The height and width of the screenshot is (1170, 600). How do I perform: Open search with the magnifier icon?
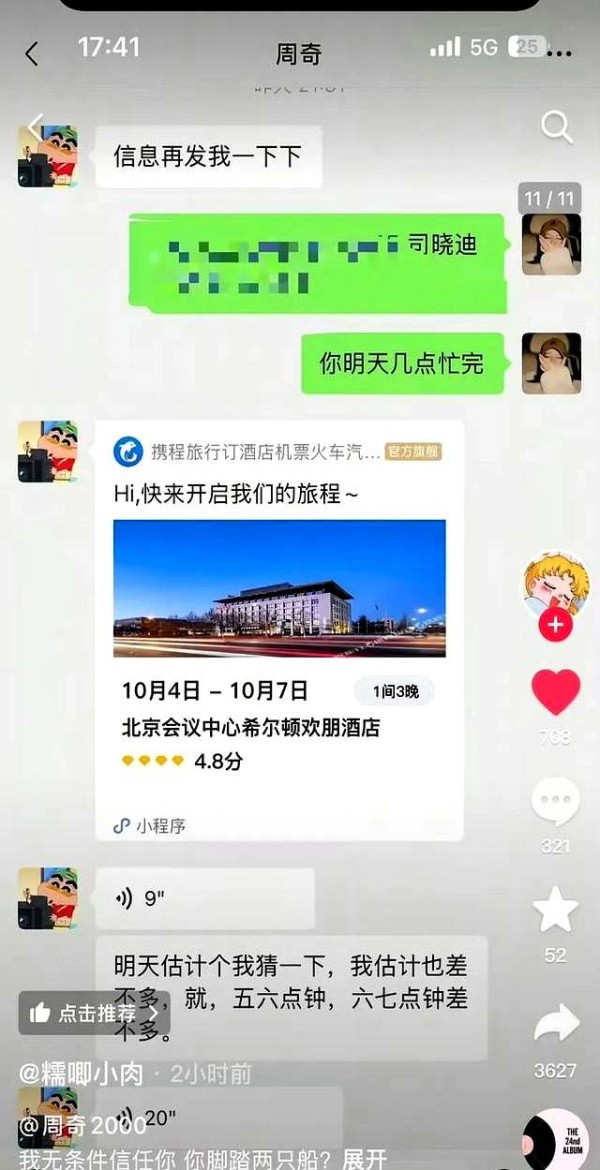556,127
